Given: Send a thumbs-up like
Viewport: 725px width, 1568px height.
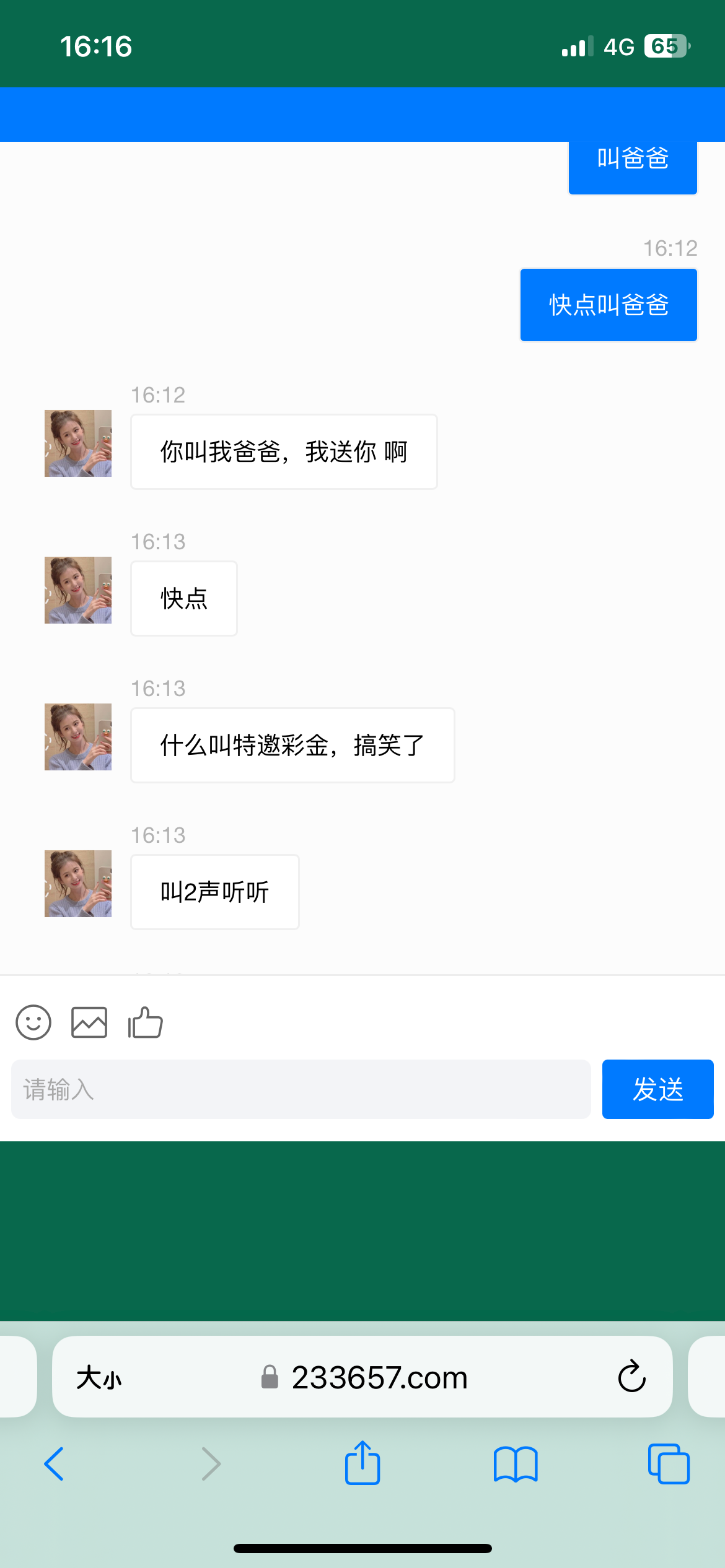Looking at the screenshot, I should pos(145,1022).
